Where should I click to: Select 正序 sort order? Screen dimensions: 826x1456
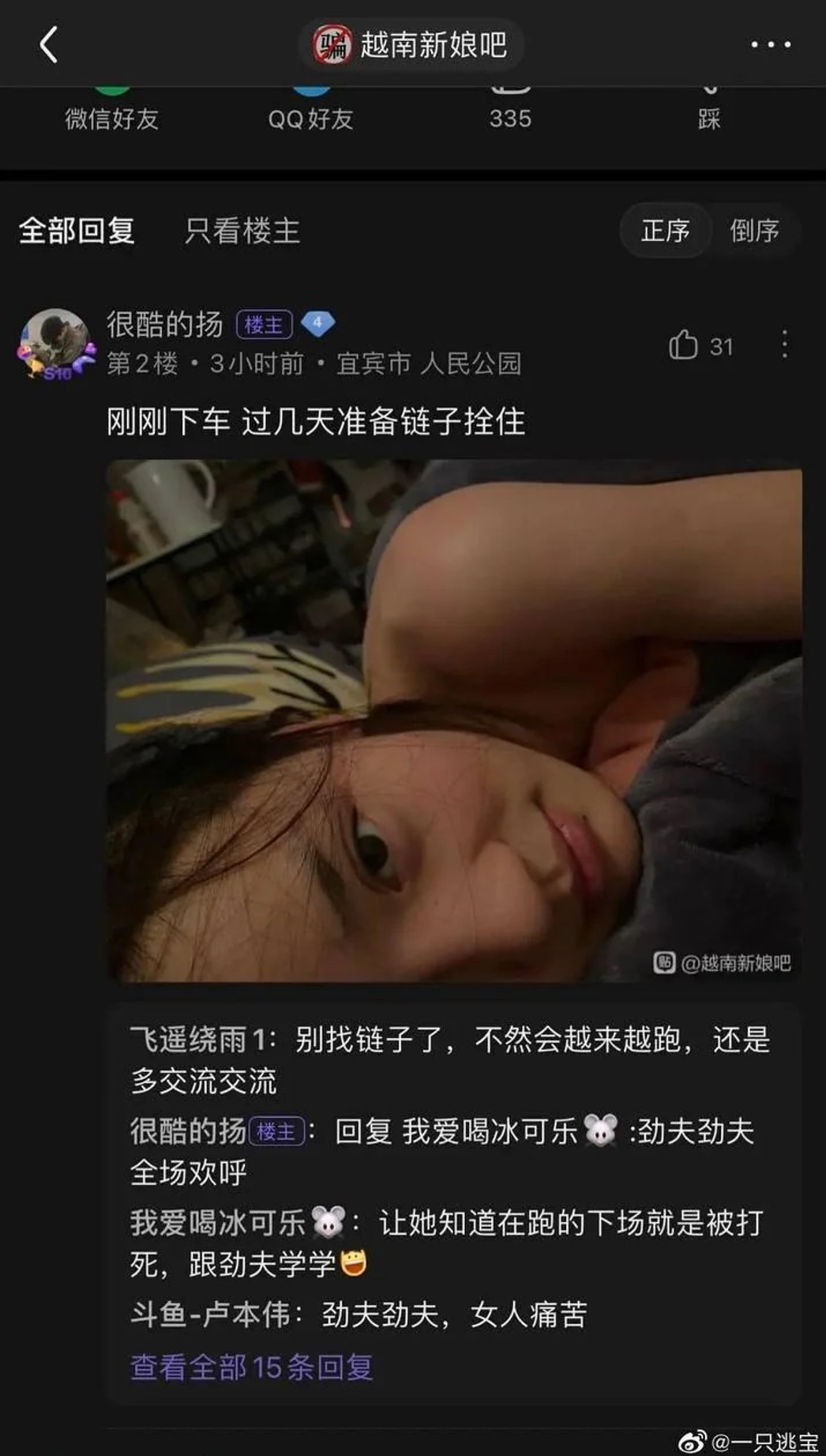tap(665, 231)
